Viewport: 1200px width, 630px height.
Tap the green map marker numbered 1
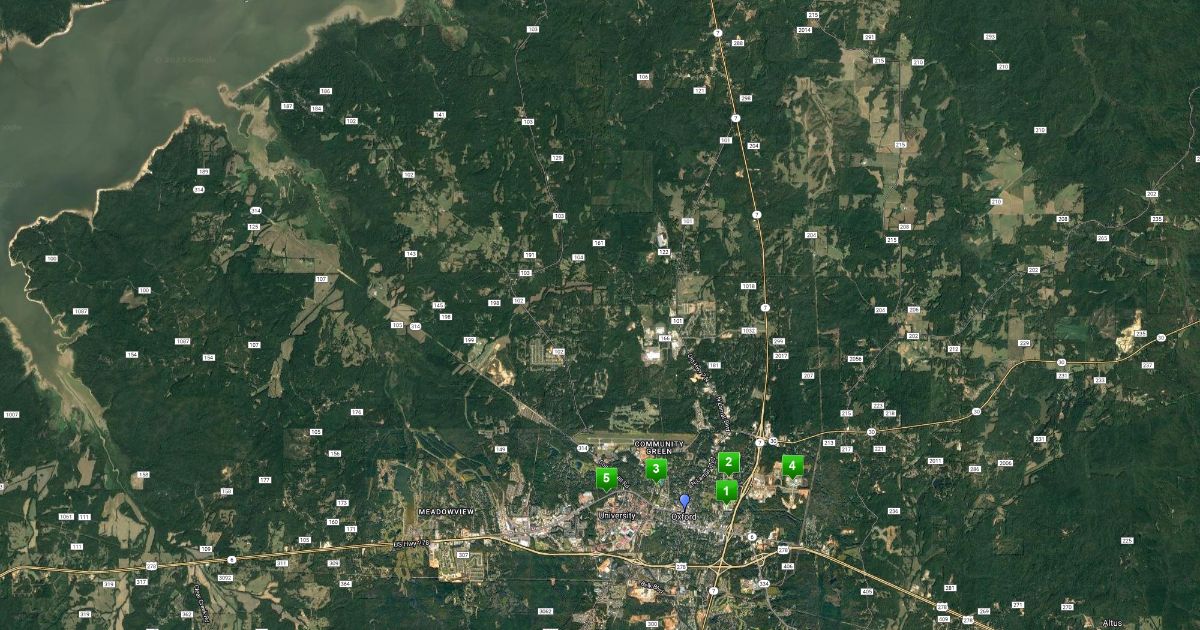pos(726,491)
